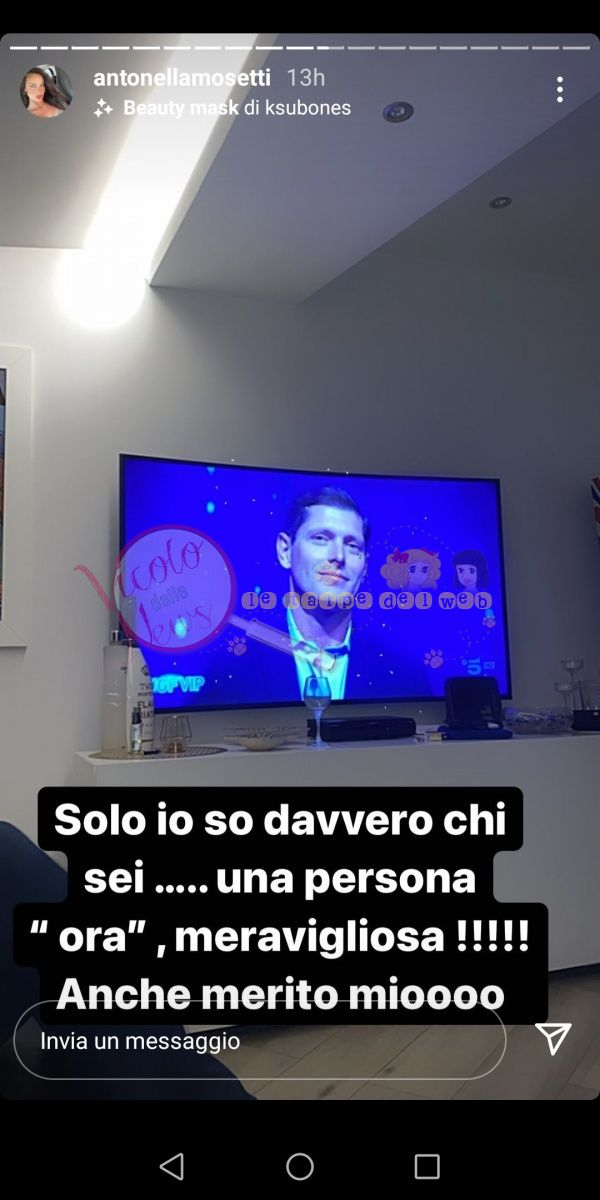Tap the Invia un messaggio field
Image resolution: width=600 pixels, height=1200 pixels.
[x=259, y=1040]
